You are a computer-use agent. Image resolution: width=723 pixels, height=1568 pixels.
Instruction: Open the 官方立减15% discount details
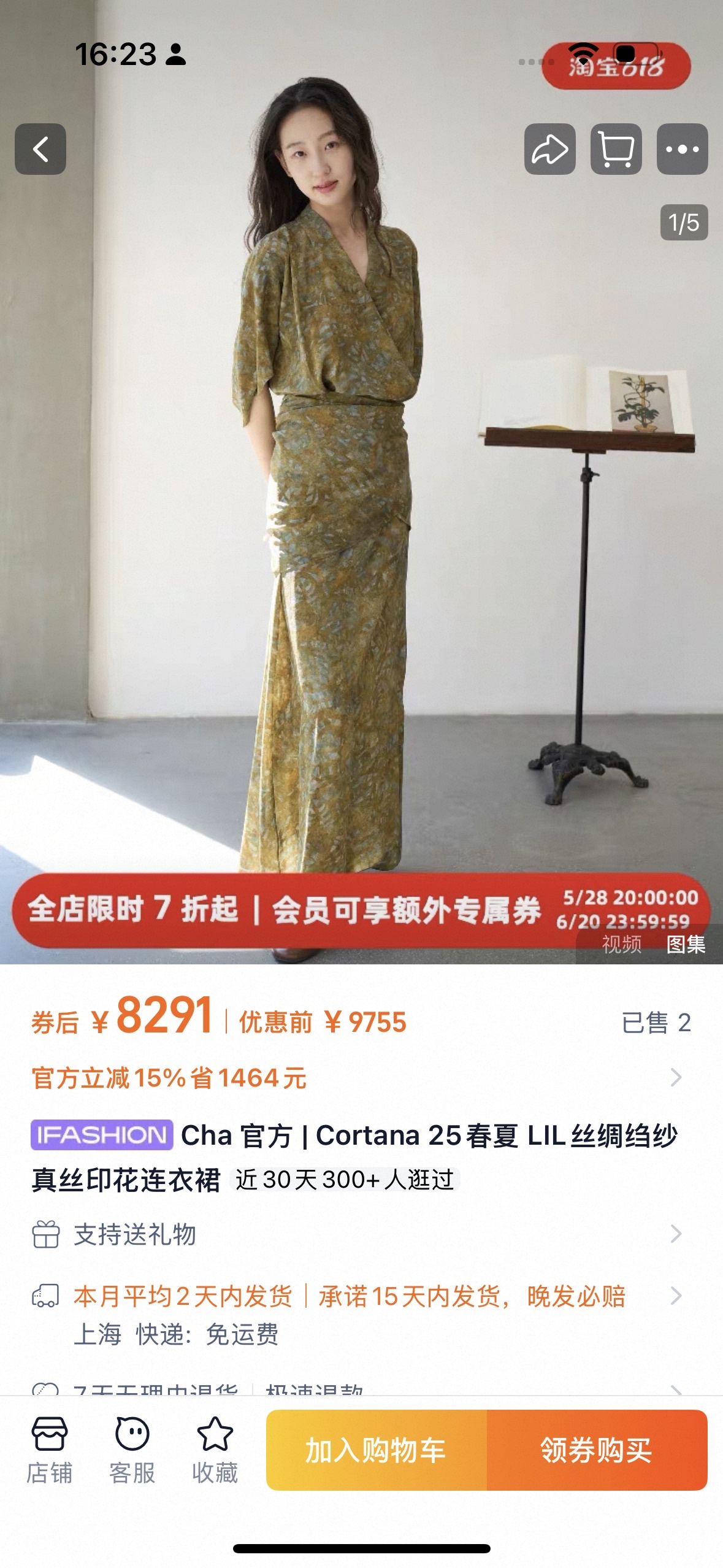tap(356, 1077)
